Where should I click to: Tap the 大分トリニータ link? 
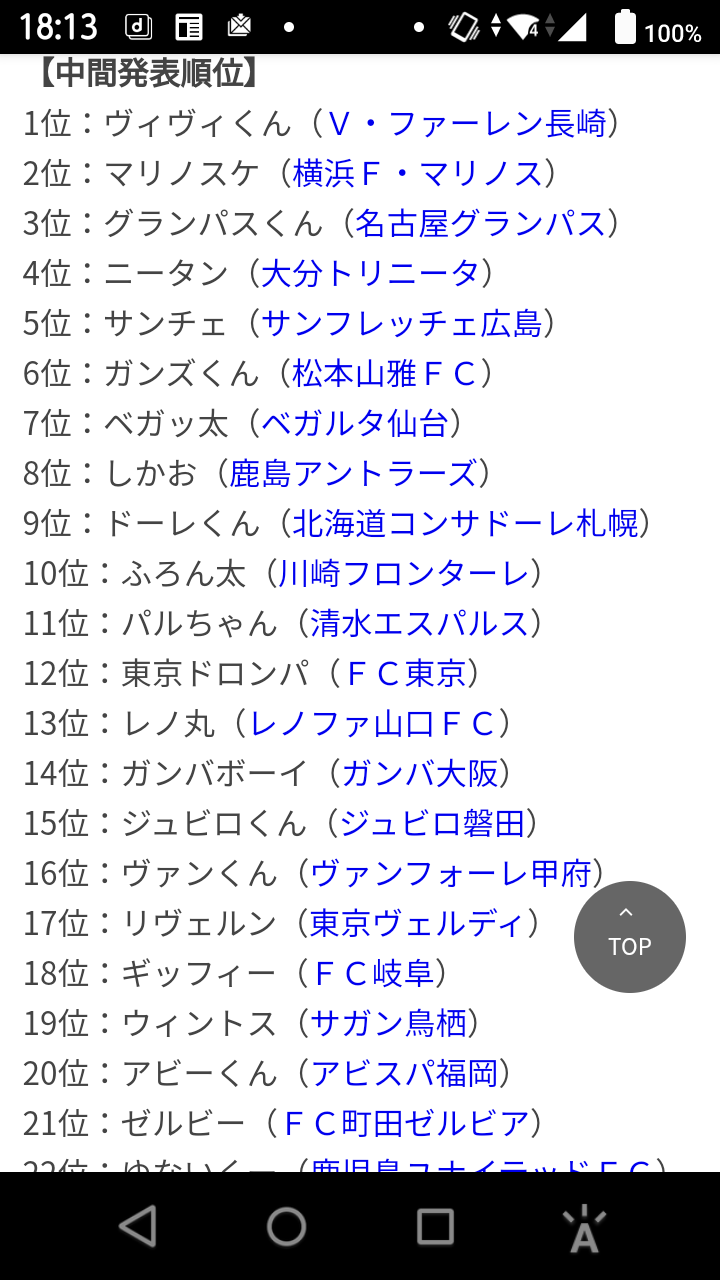pyautogui.click(x=370, y=274)
